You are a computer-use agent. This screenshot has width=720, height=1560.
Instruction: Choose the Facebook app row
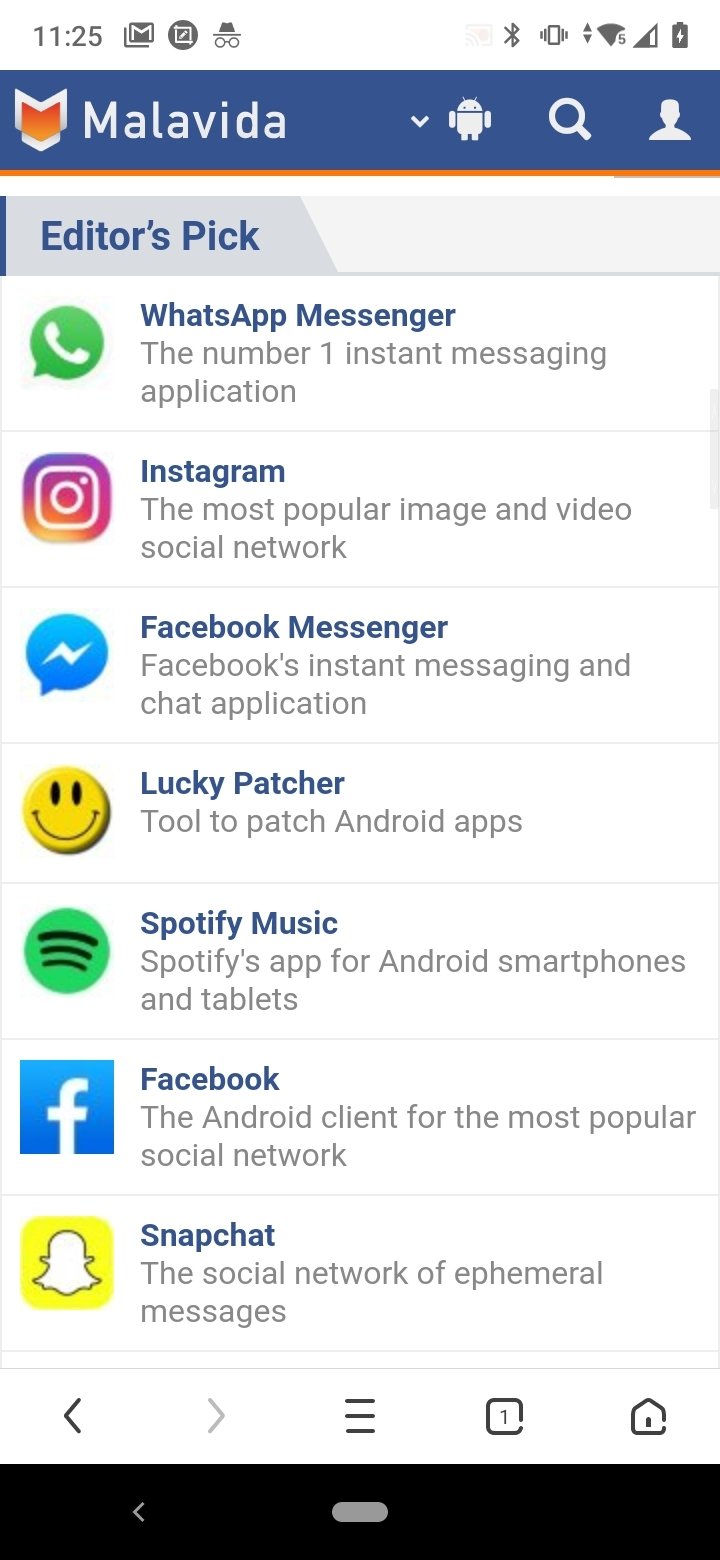[x=360, y=1118]
